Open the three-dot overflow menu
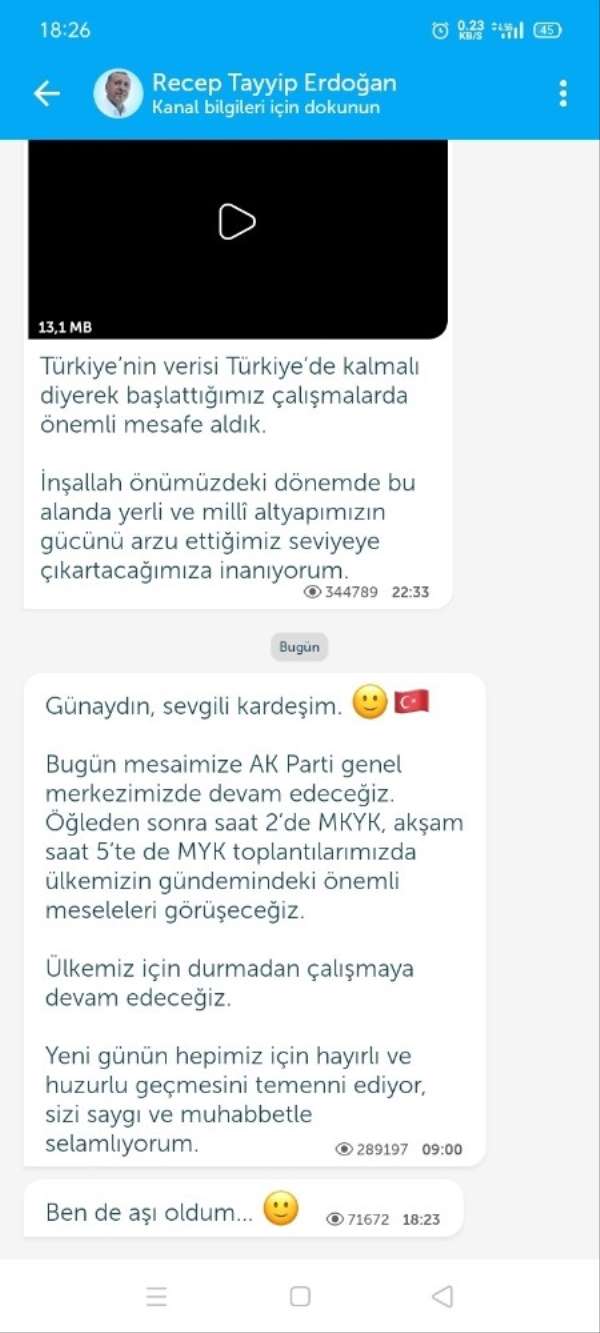This screenshot has height=1333, width=600. [x=563, y=94]
